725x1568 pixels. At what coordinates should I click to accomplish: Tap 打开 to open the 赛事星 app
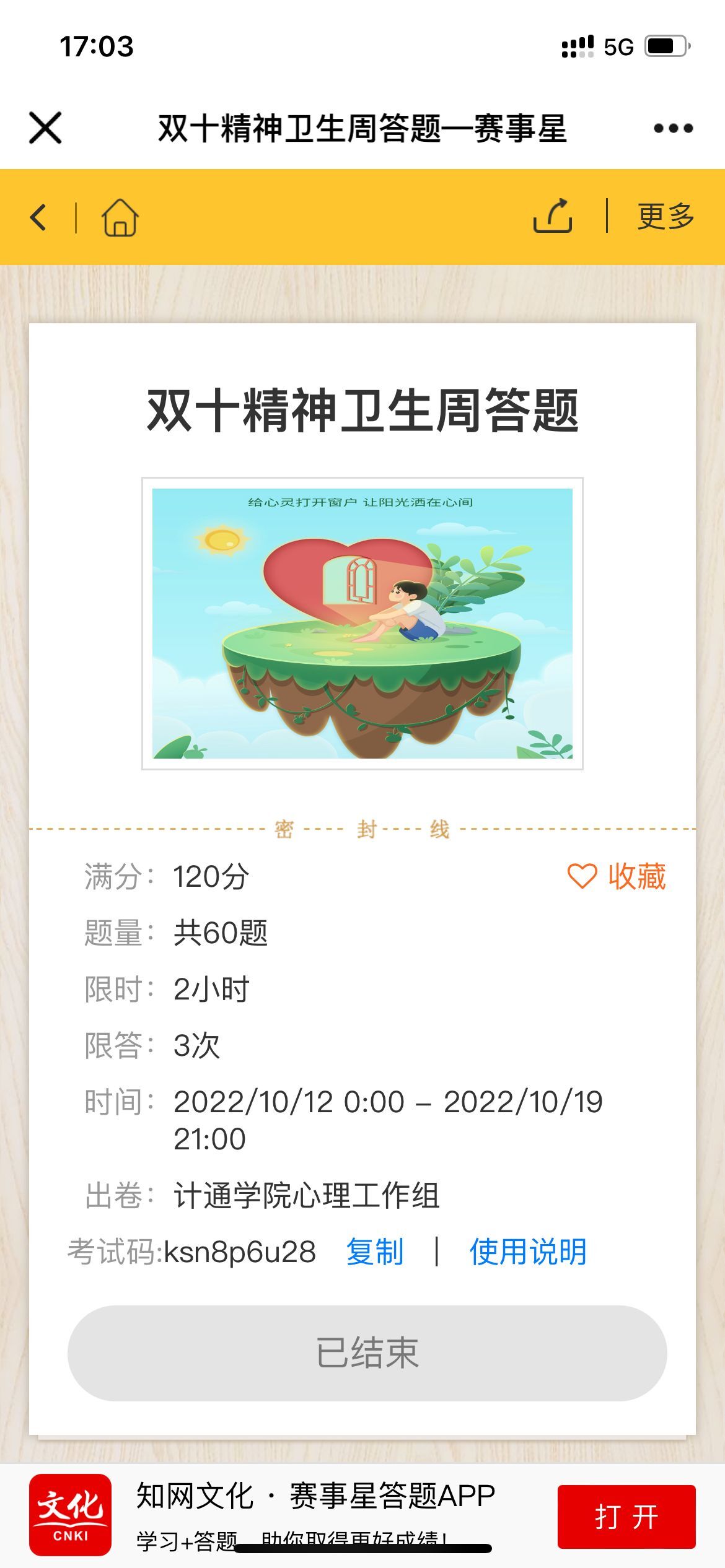[x=626, y=1517]
